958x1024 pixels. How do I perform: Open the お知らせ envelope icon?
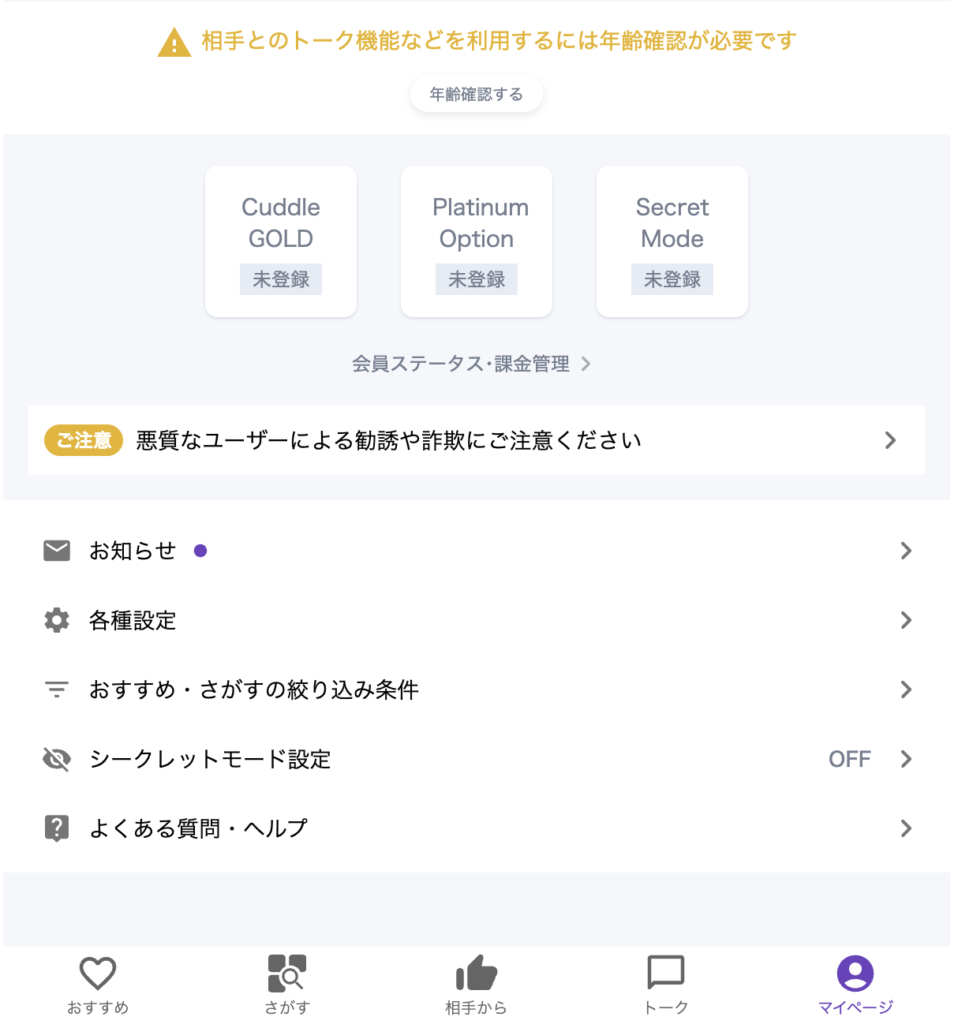pos(57,550)
